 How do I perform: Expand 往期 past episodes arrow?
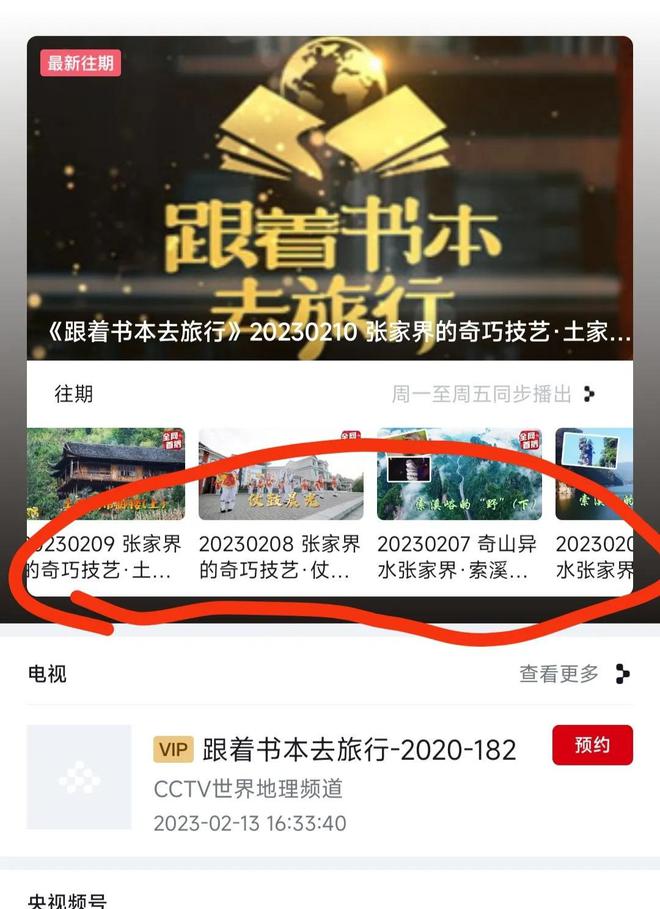589,394
